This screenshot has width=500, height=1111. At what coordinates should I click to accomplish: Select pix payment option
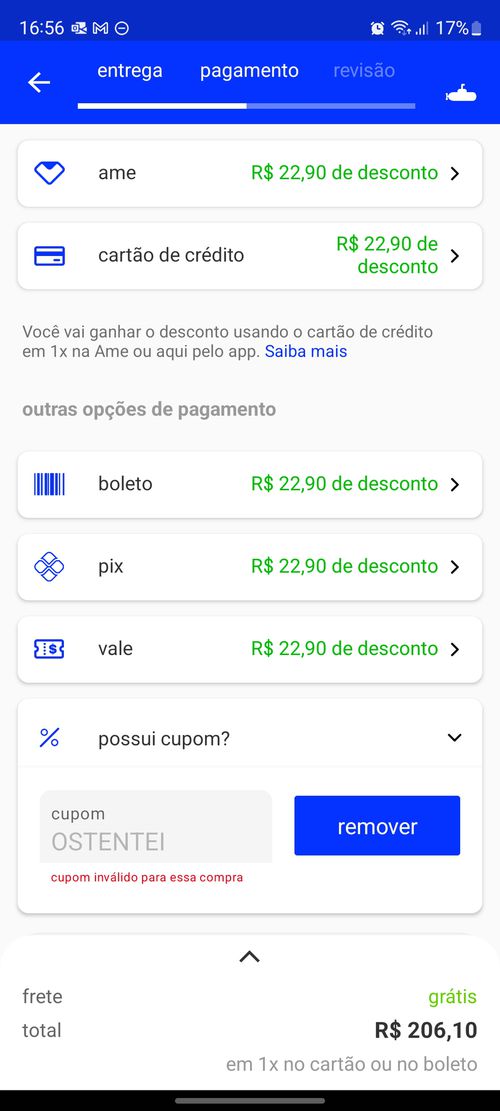click(x=250, y=567)
